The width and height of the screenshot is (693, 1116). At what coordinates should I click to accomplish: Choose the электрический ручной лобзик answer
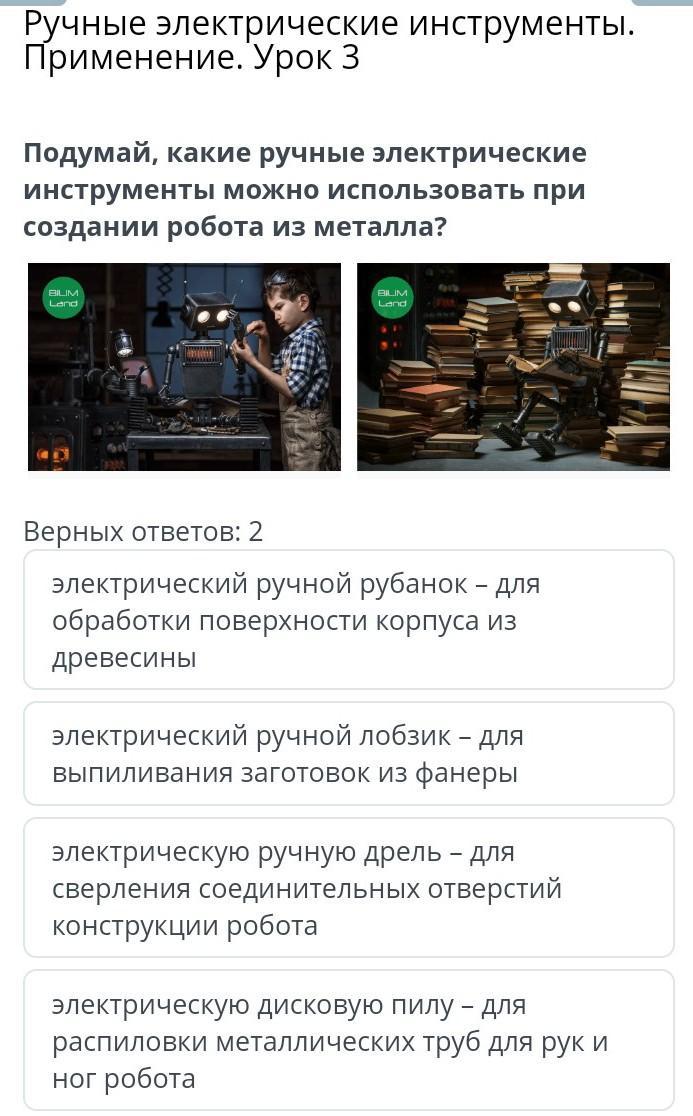tap(348, 754)
